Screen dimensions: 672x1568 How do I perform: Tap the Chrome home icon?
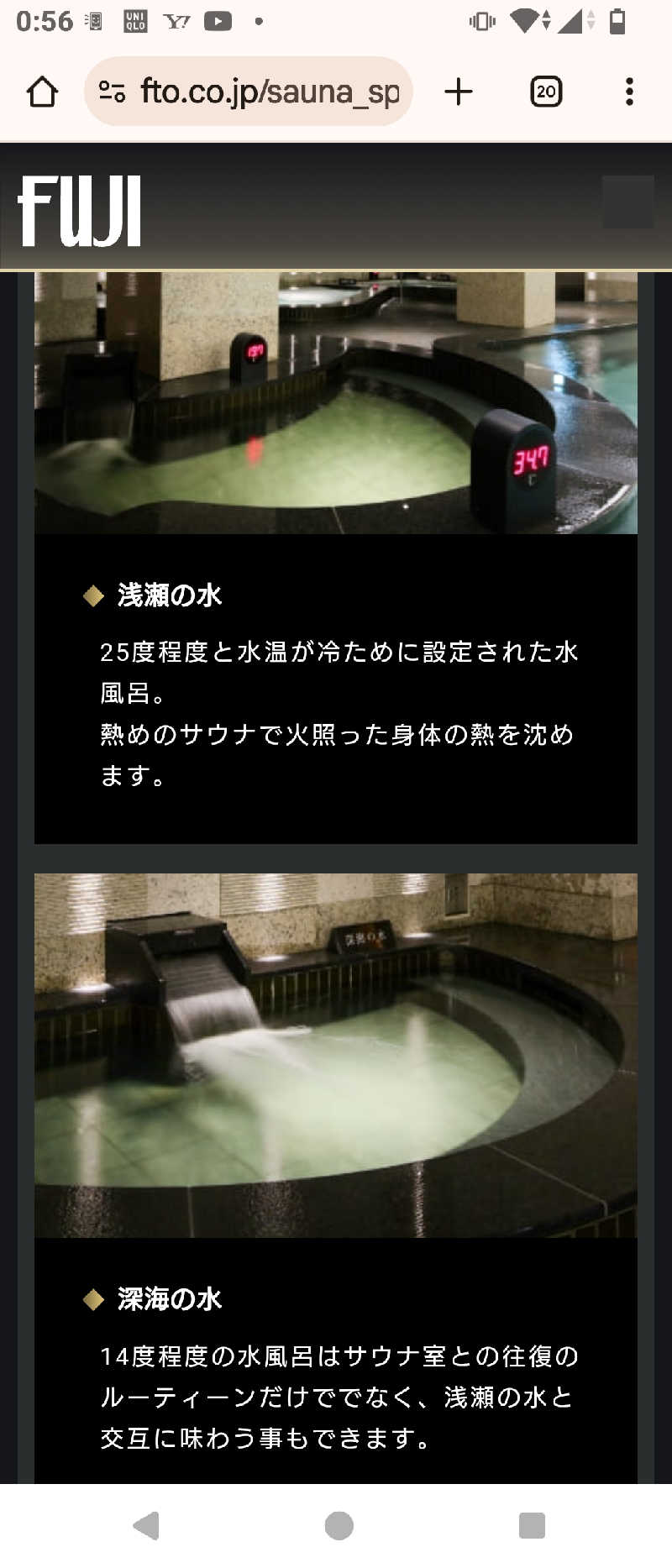point(42,92)
